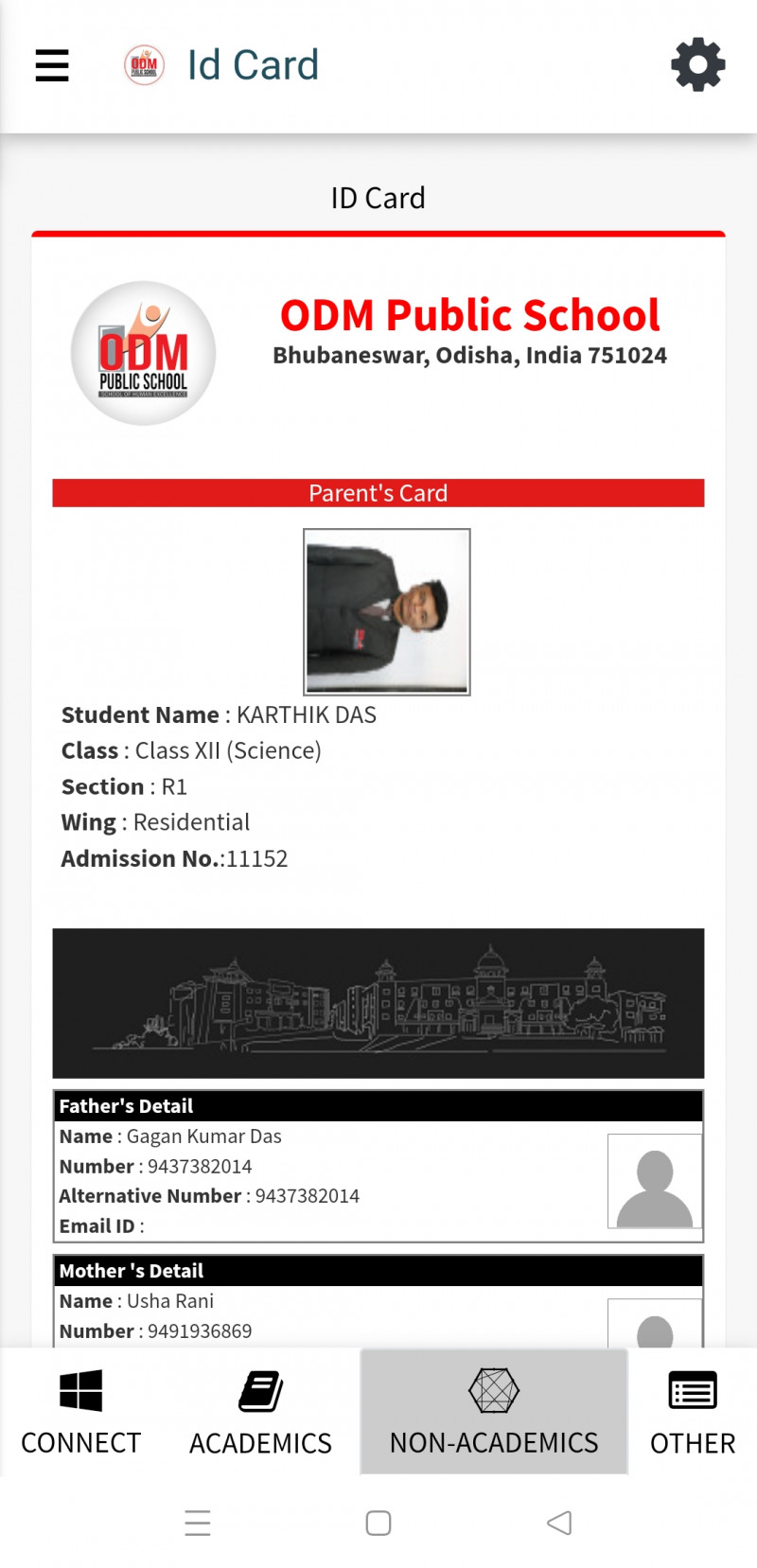Open the Other tab
This screenshot has height=1568, width=757.
click(x=692, y=1412)
